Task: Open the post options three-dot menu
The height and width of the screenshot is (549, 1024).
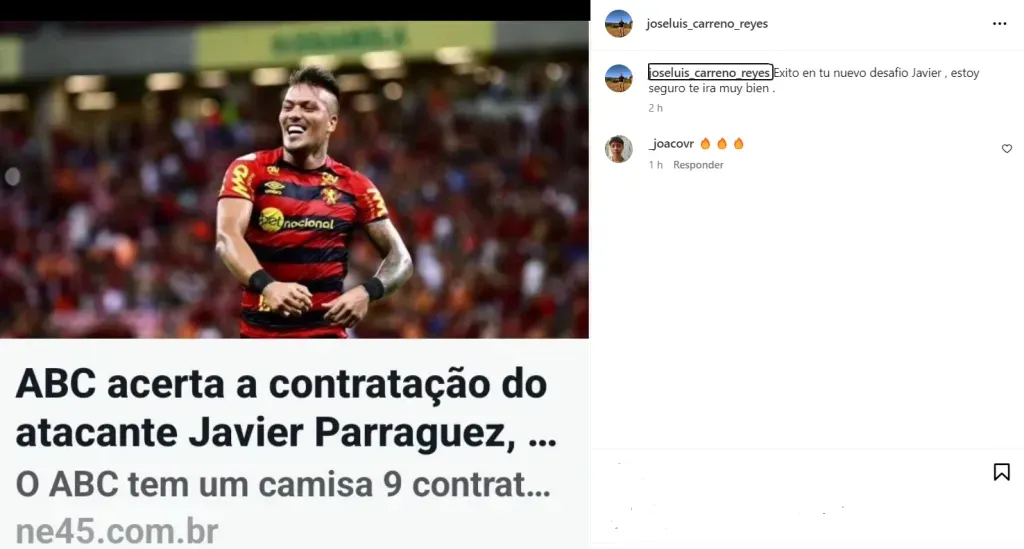Action: 999,23
